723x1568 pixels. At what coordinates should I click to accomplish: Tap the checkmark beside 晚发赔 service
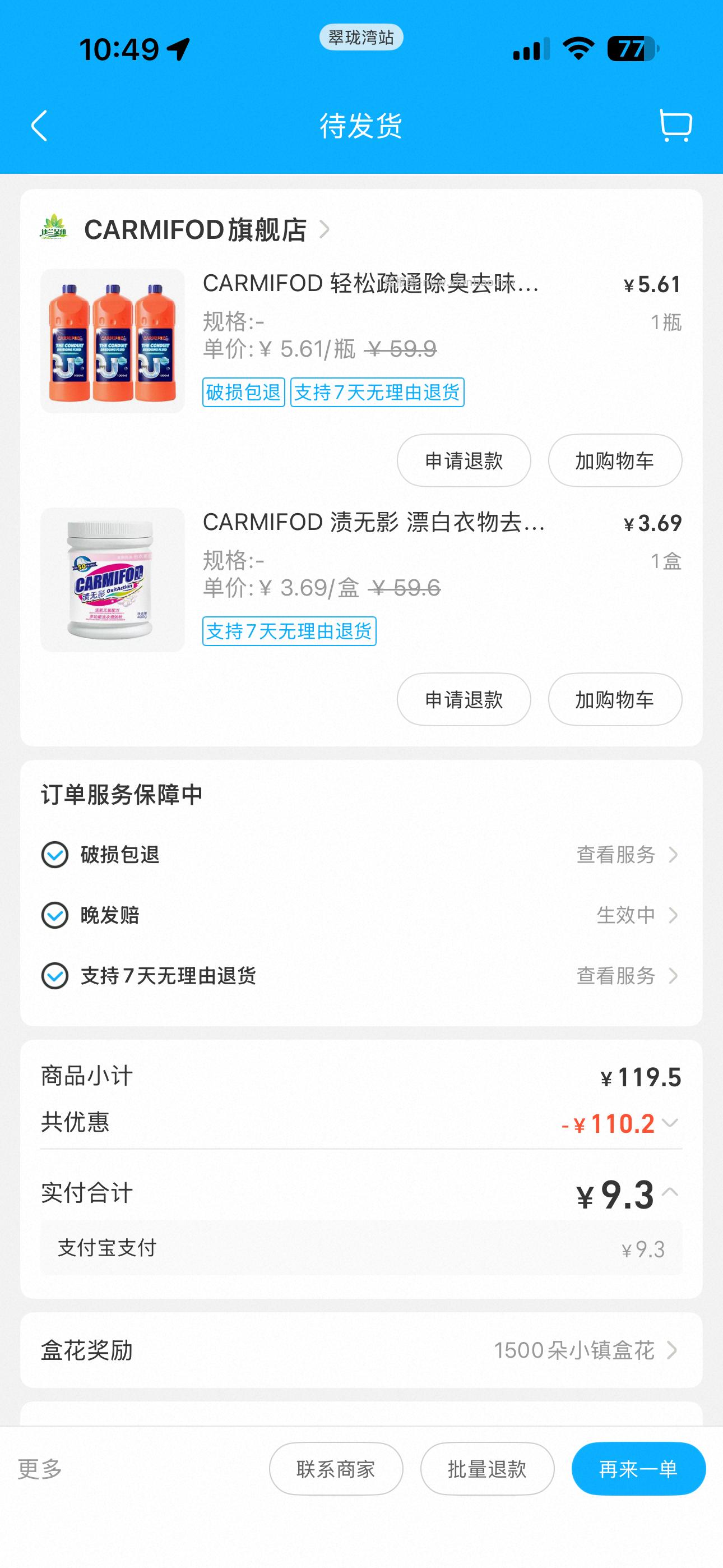click(x=55, y=915)
